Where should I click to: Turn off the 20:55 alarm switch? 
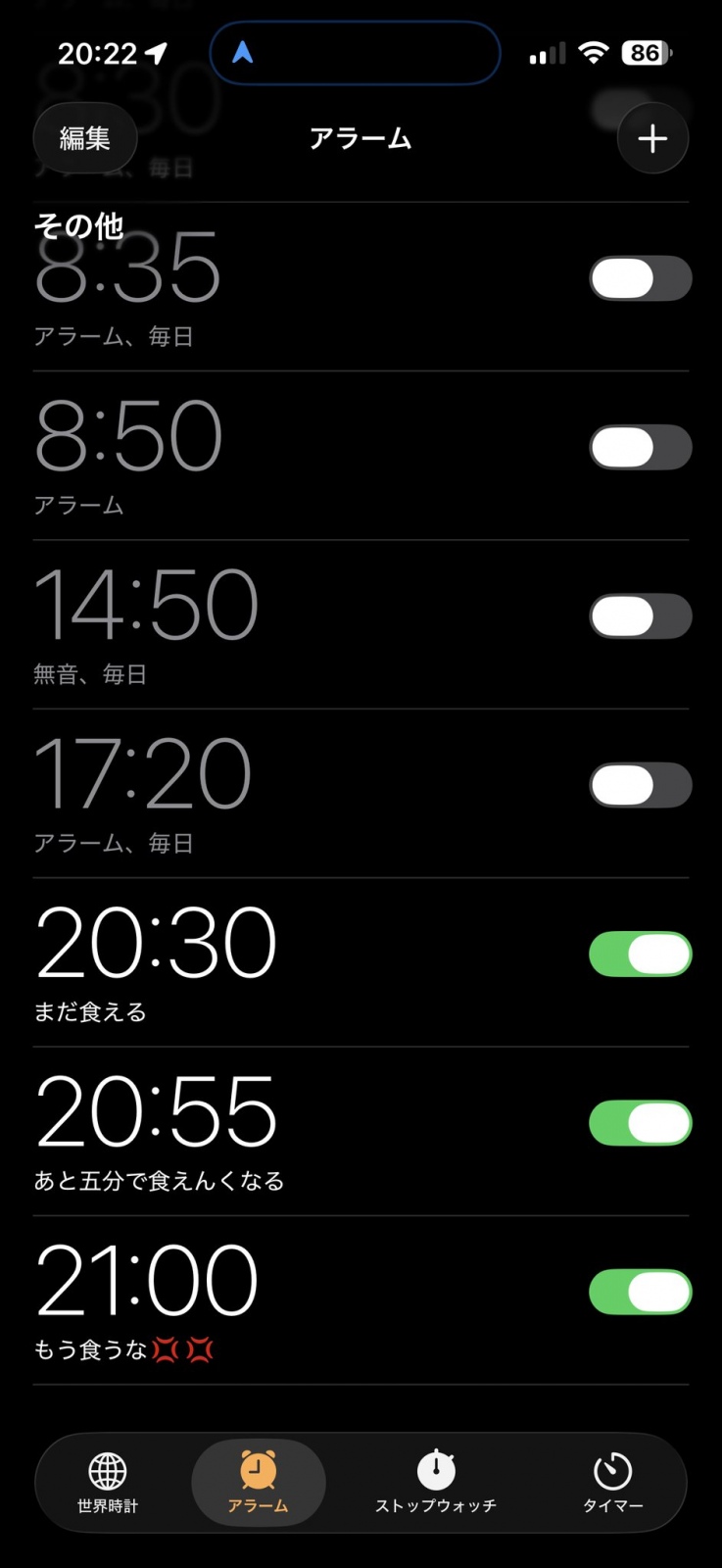(640, 1123)
